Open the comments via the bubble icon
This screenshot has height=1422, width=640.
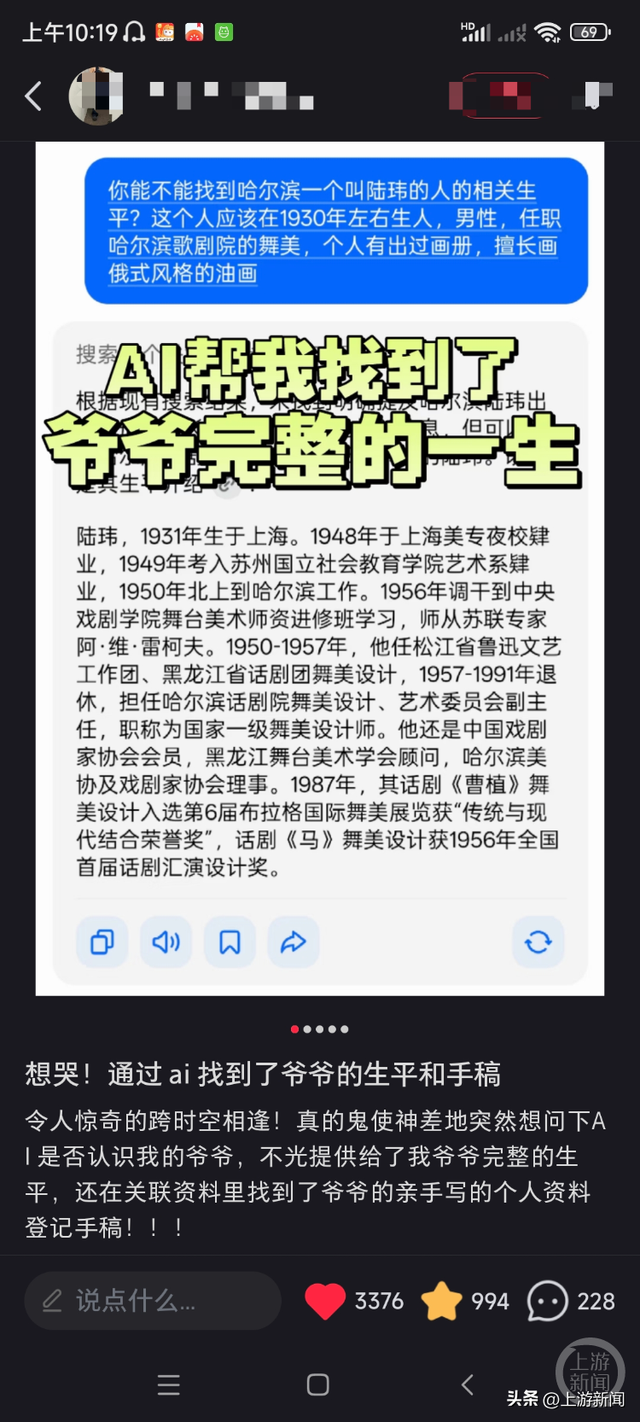[546, 1301]
